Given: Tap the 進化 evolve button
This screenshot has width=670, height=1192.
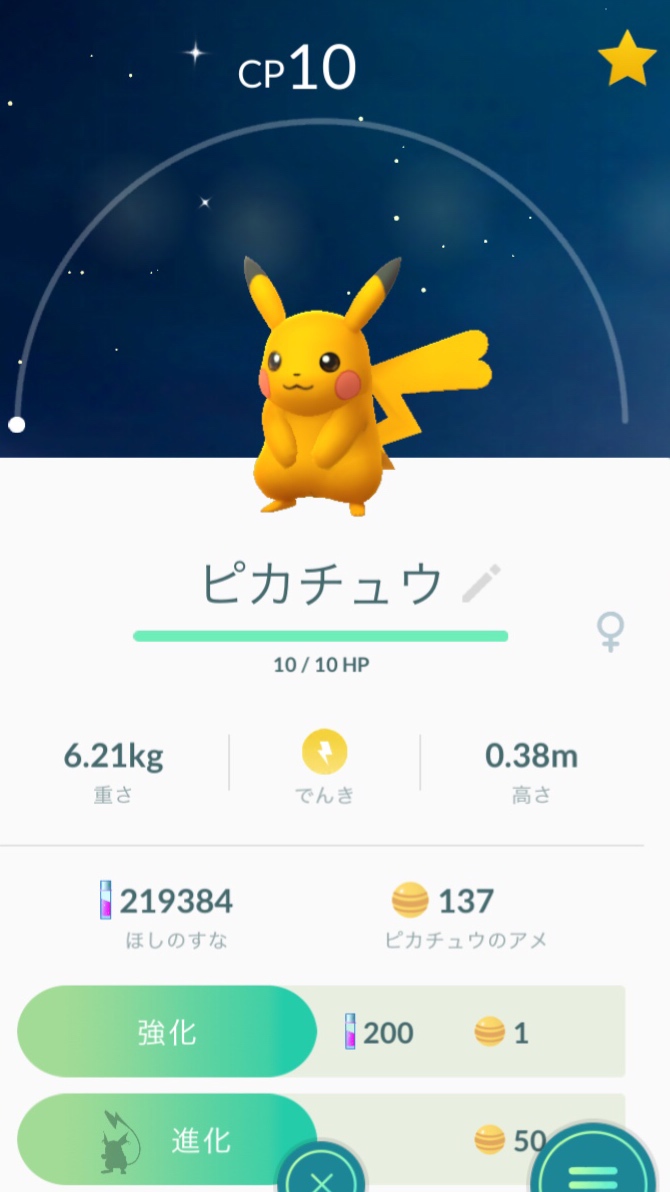Looking at the screenshot, I should pyautogui.click(x=167, y=1140).
